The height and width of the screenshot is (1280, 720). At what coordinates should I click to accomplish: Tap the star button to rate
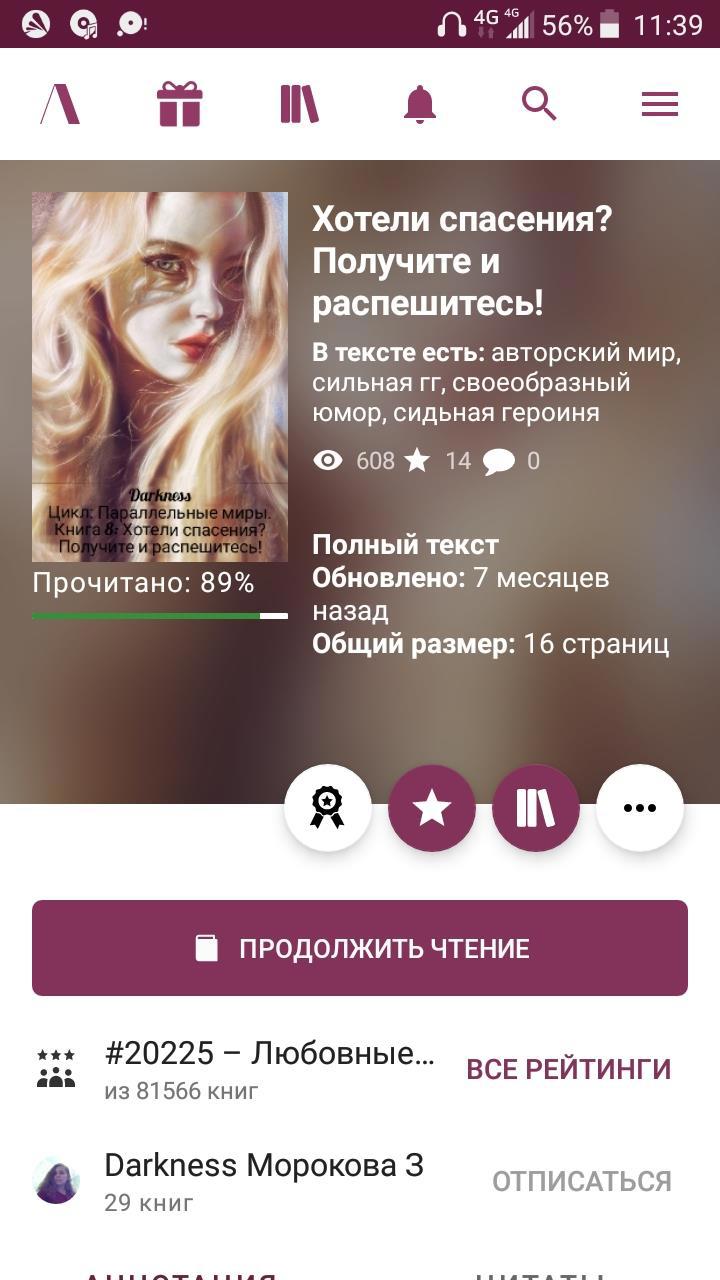point(432,808)
